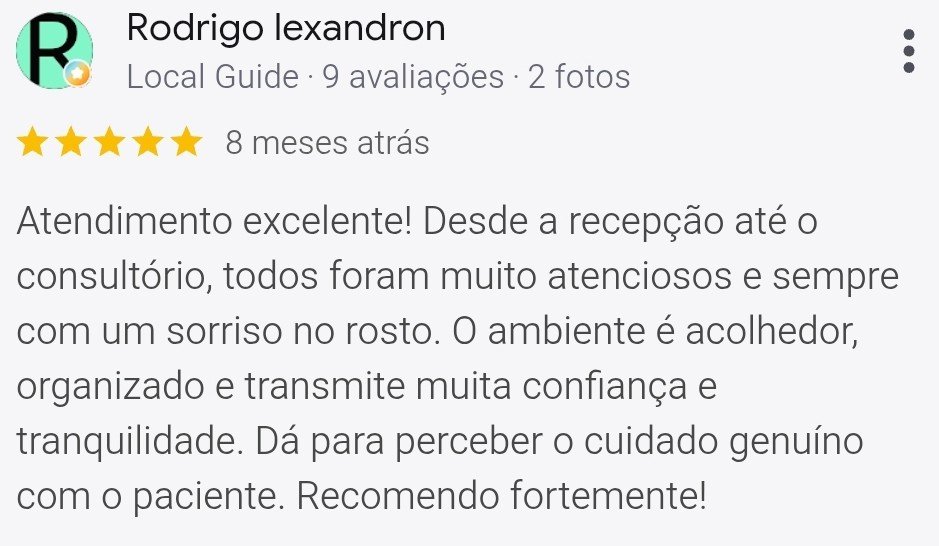View reviewer Rodrigo Iexandron's name profile
Image resolution: width=939 pixels, height=546 pixels.
click(286, 28)
